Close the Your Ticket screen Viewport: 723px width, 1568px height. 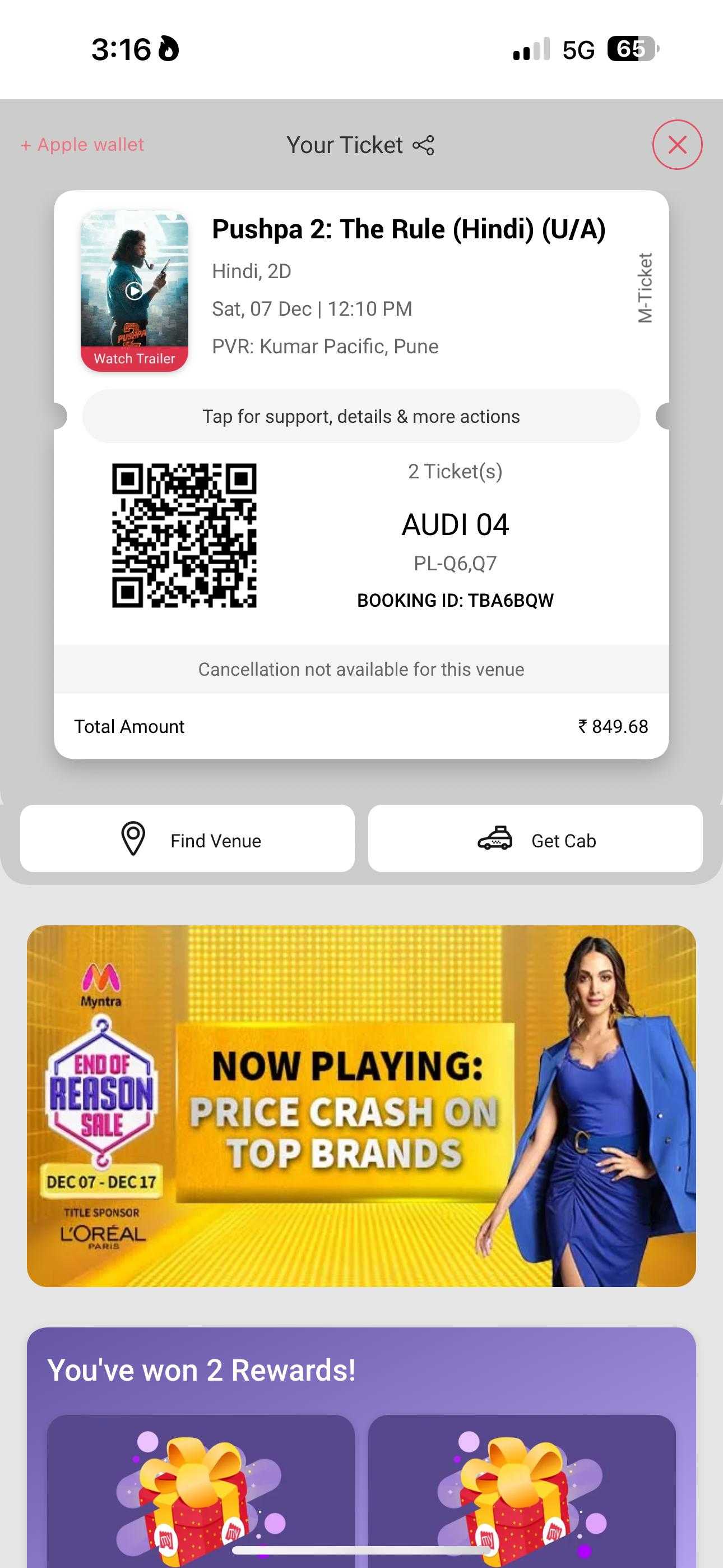pyautogui.click(x=678, y=145)
